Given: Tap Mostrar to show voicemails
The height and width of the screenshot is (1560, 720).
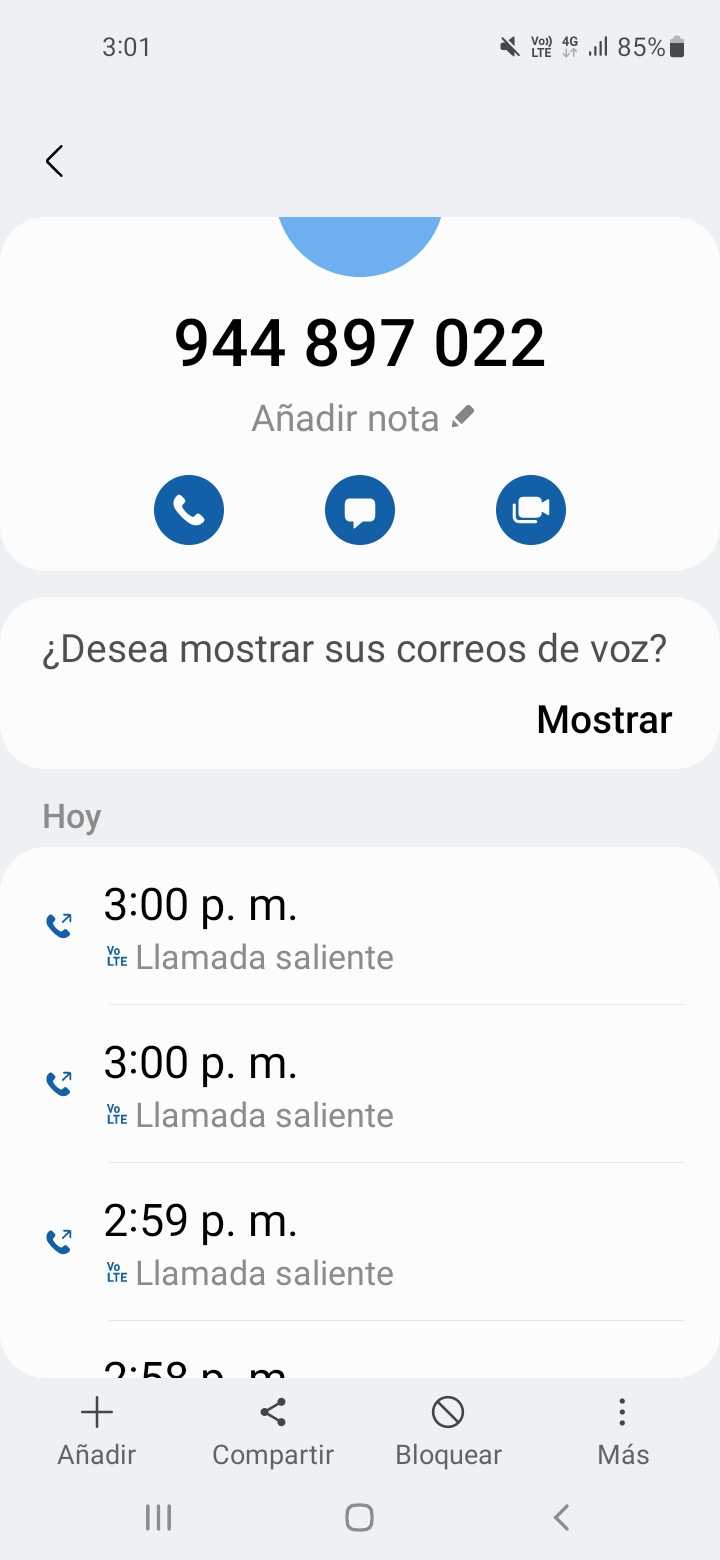Looking at the screenshot, I should (x=604, y=719).
